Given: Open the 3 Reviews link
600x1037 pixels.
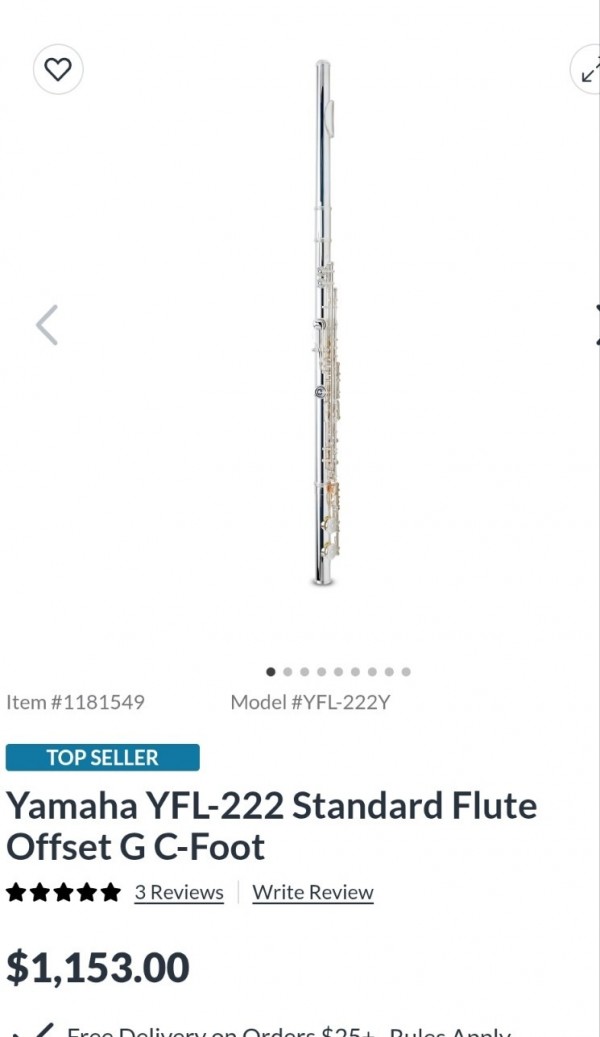Looking at the screenshot, I should pyautogui.click(x=179, y=892).
